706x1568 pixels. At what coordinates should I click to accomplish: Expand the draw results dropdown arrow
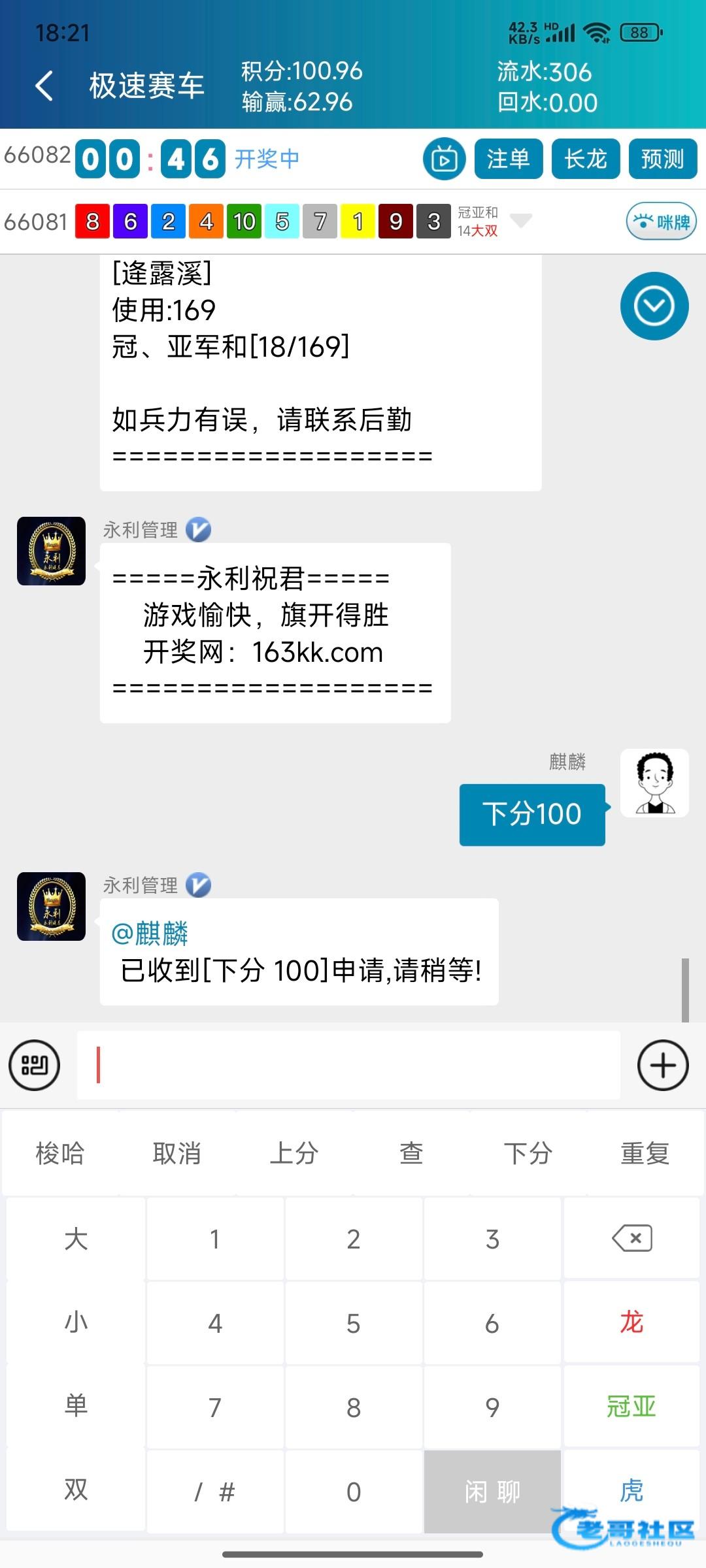point(521,221)
